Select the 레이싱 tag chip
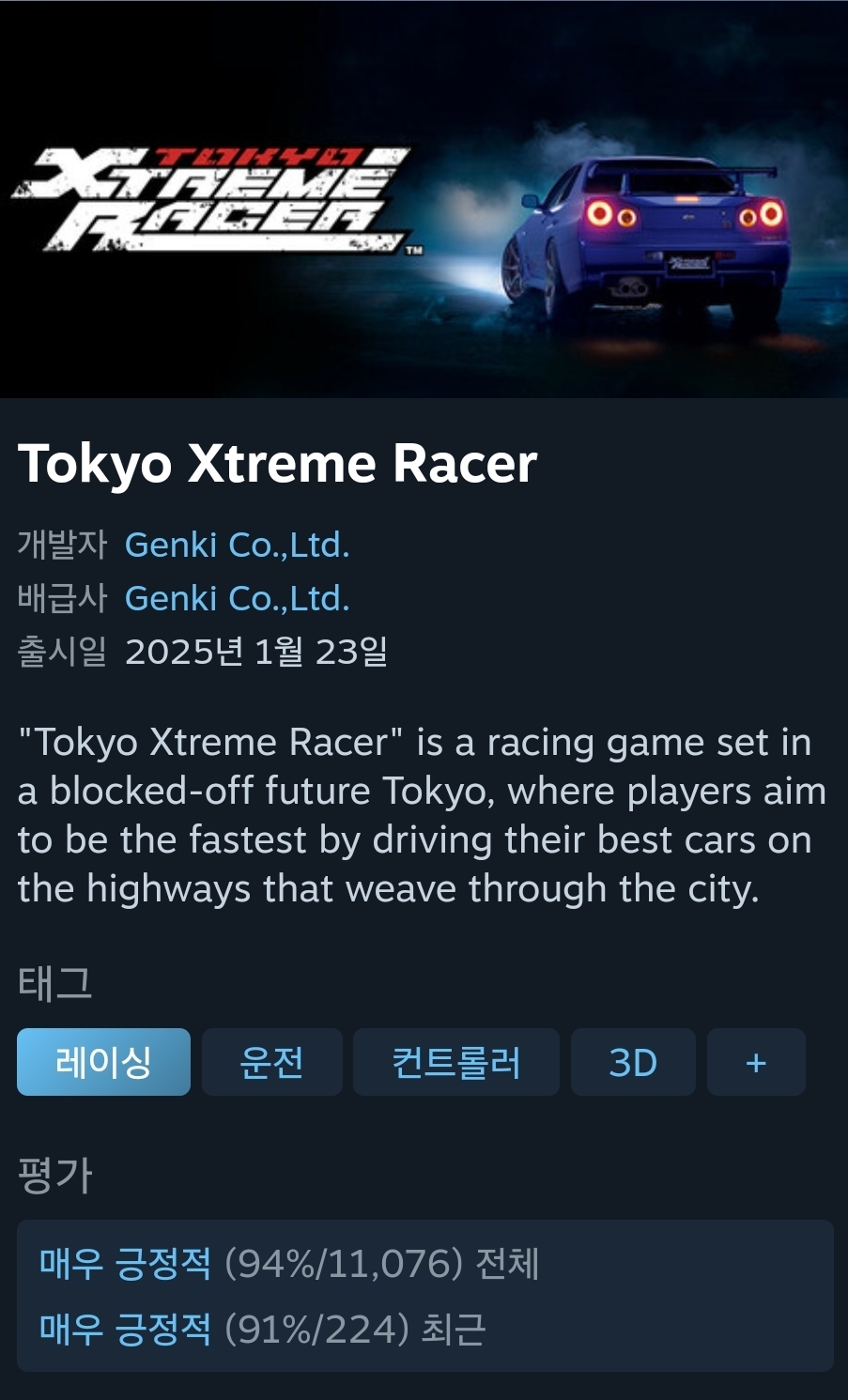 coord(103,1062)
